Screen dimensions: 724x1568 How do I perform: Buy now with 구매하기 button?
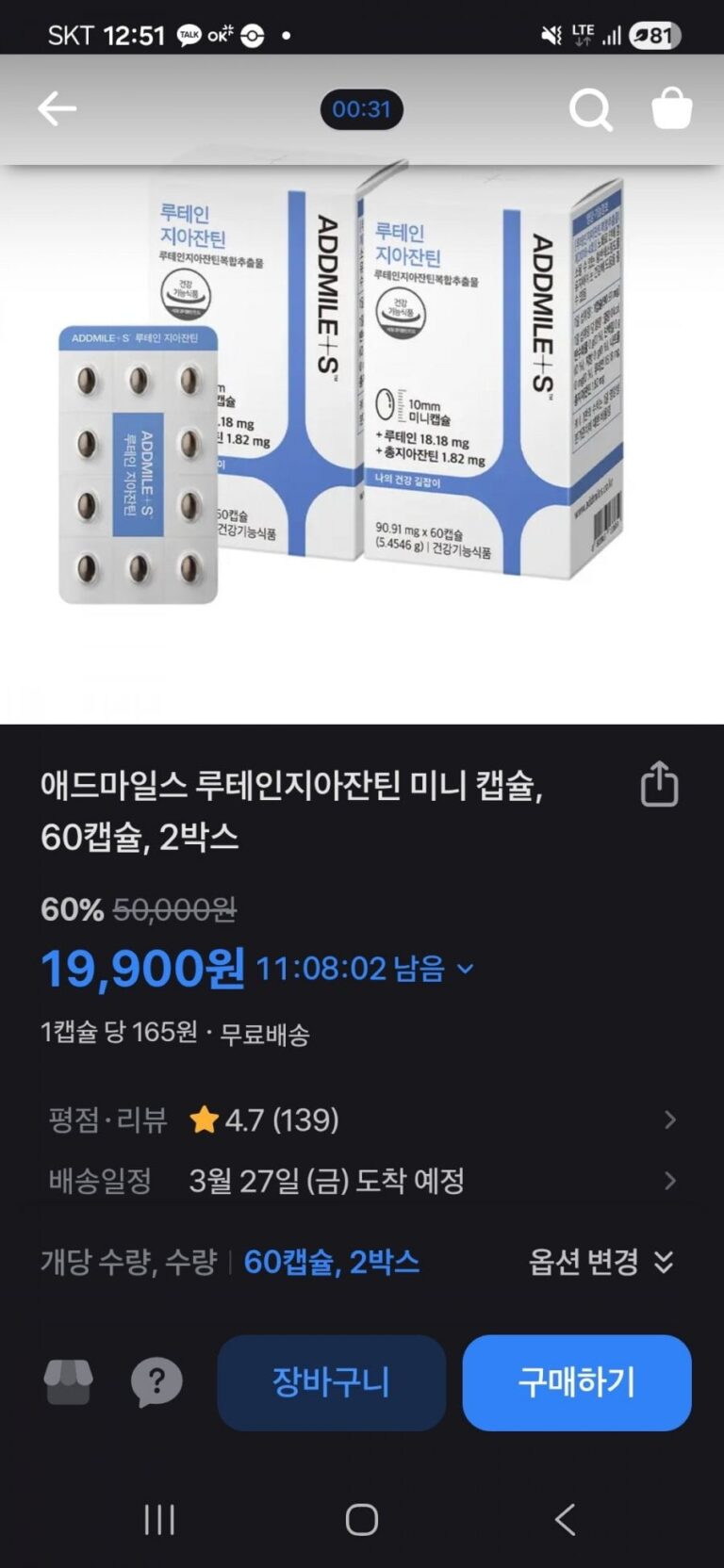tap(576, 1382)
